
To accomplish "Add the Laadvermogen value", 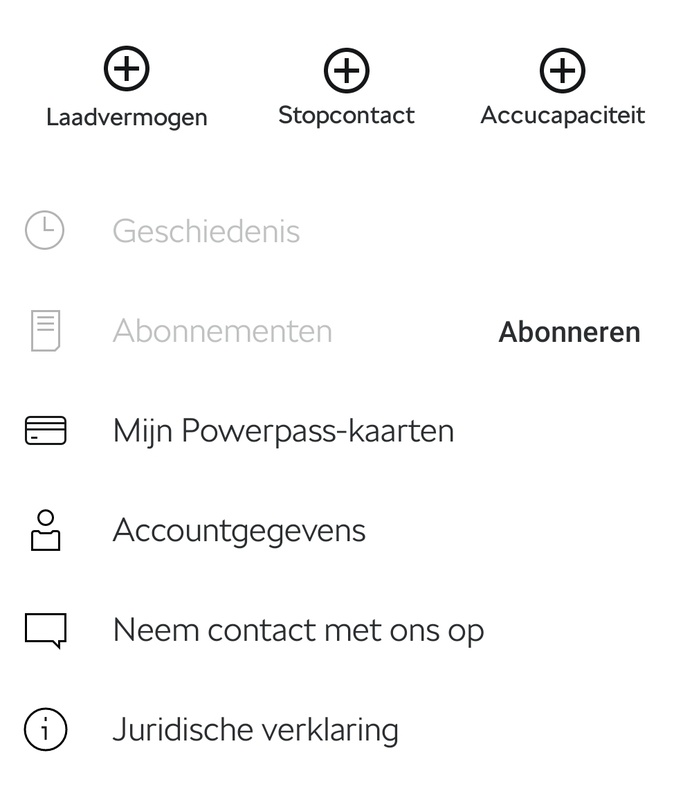I will click(x=127, y=70).
